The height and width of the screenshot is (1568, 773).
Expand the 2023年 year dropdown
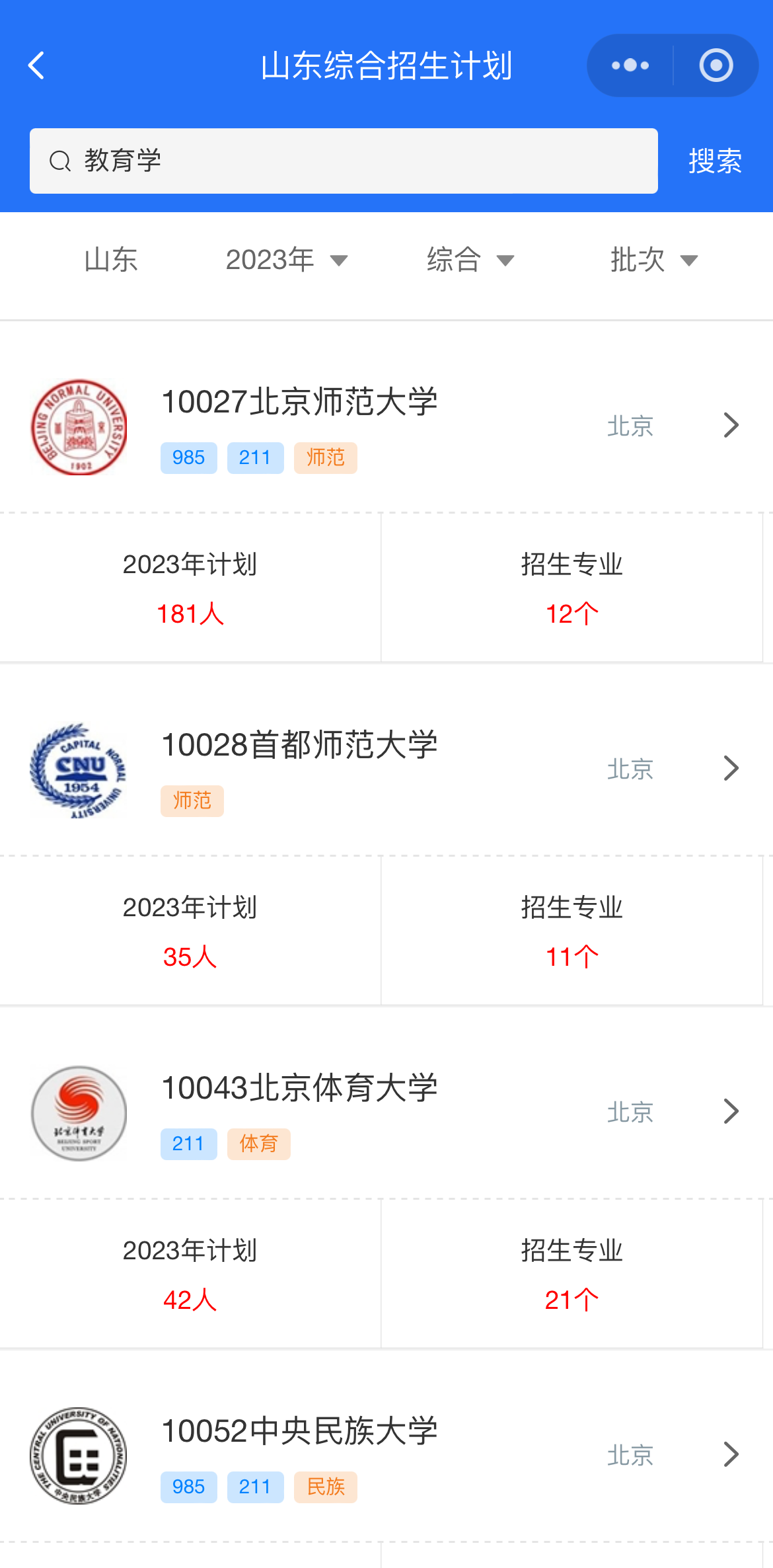pyautogui.click(x=286, y=260)
